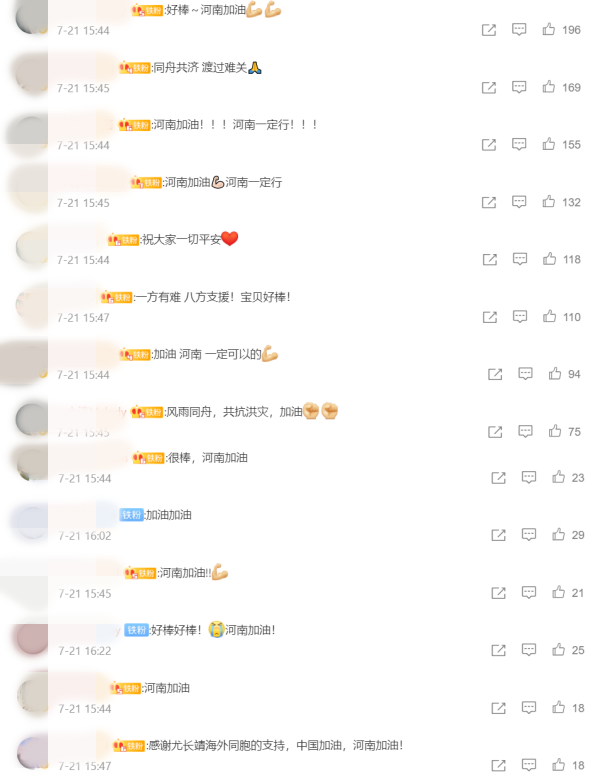Viewport: 600px width, 782px height.
Task: Like the comment 加油加油
Action: pos(558,535)
